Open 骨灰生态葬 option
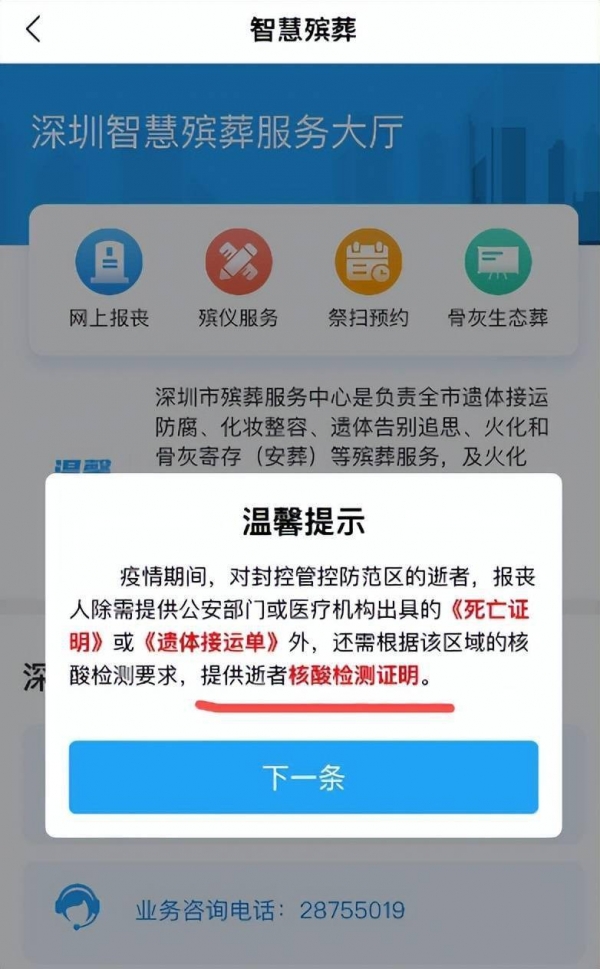The image size is (600, 969). pyautogui.click(x=497, y=278)
